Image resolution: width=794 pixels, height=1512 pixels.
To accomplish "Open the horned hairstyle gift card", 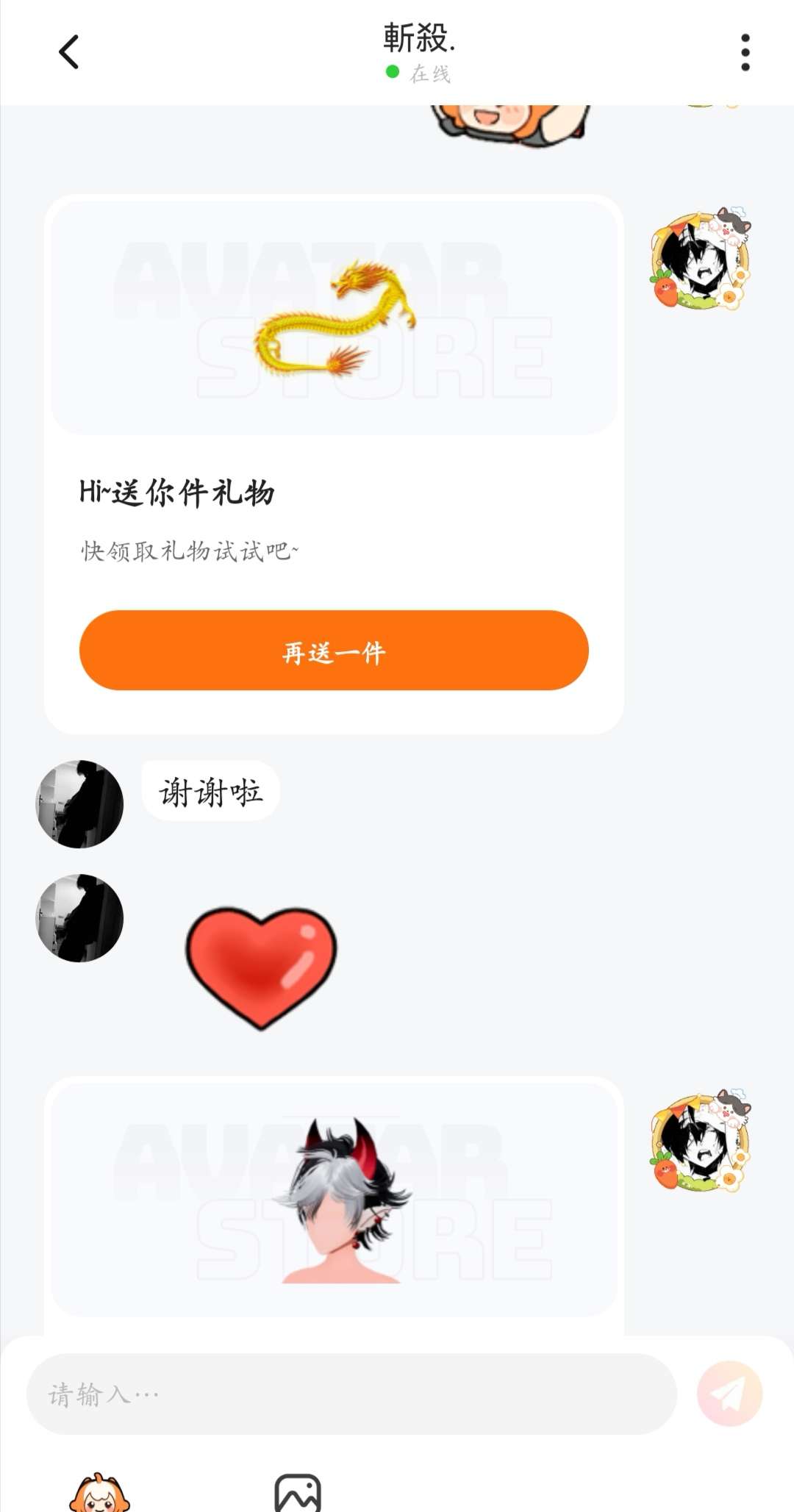I will (x=334, y=1200).
